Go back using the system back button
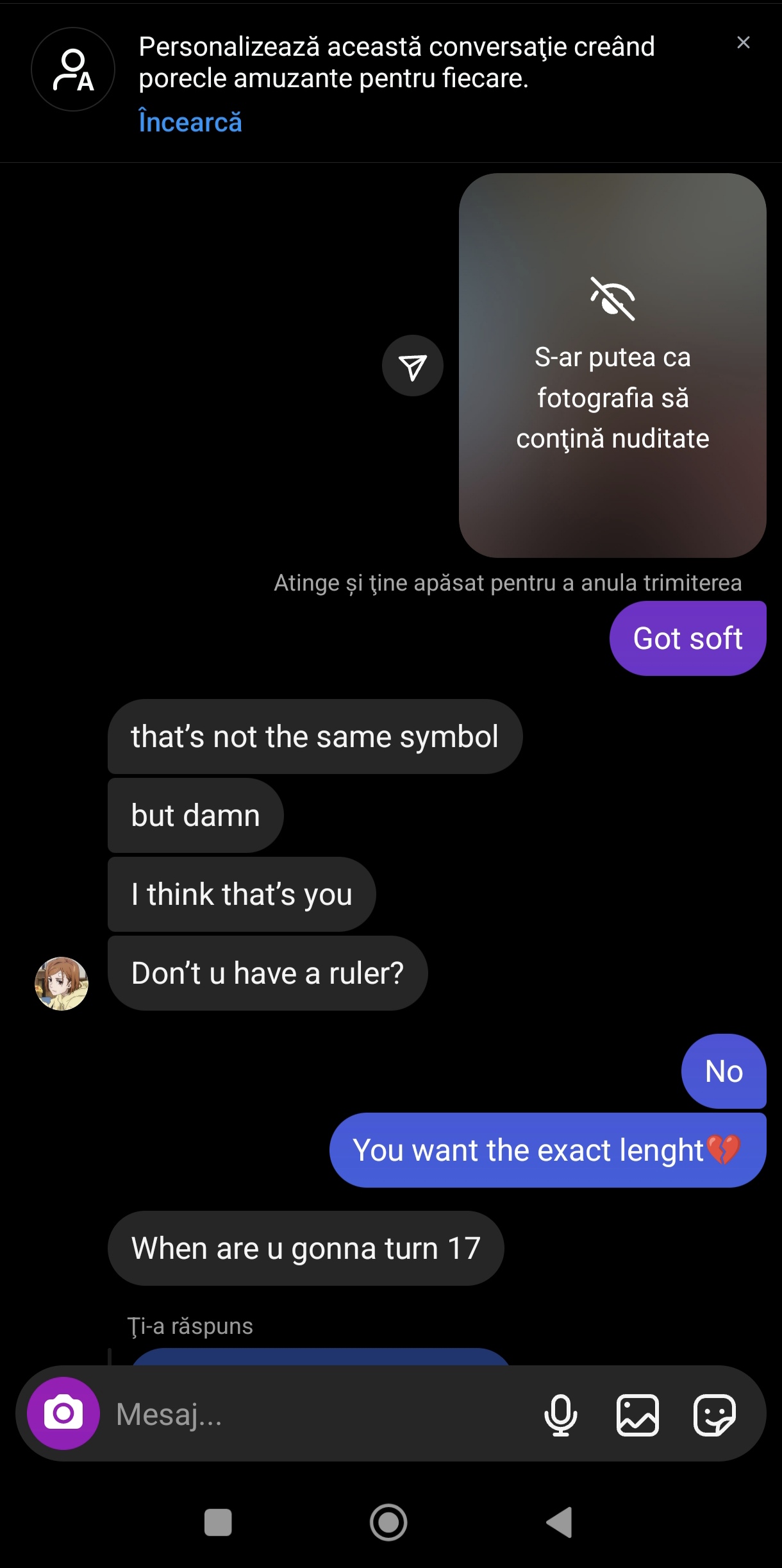 click(559, 1522)
